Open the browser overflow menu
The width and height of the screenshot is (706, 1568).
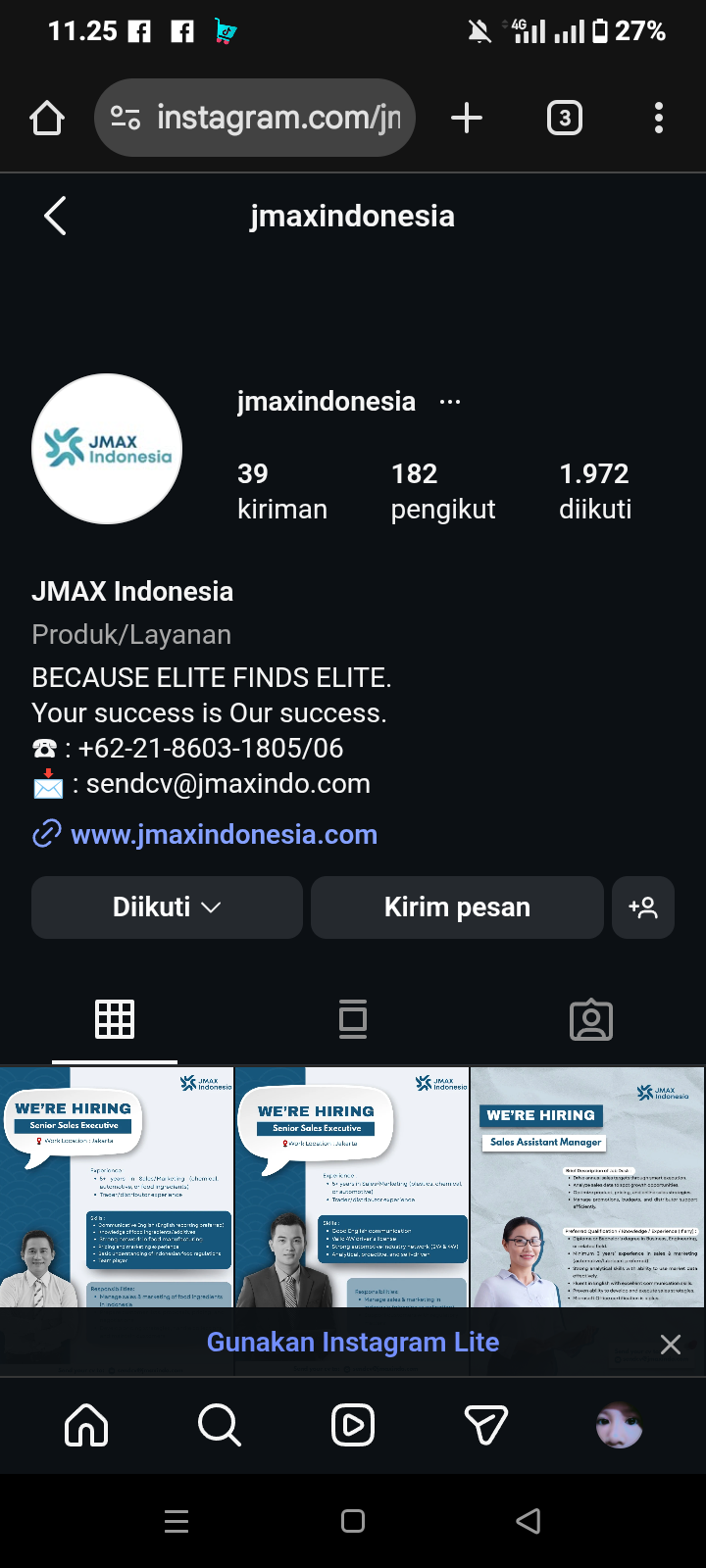coord(658,119)
